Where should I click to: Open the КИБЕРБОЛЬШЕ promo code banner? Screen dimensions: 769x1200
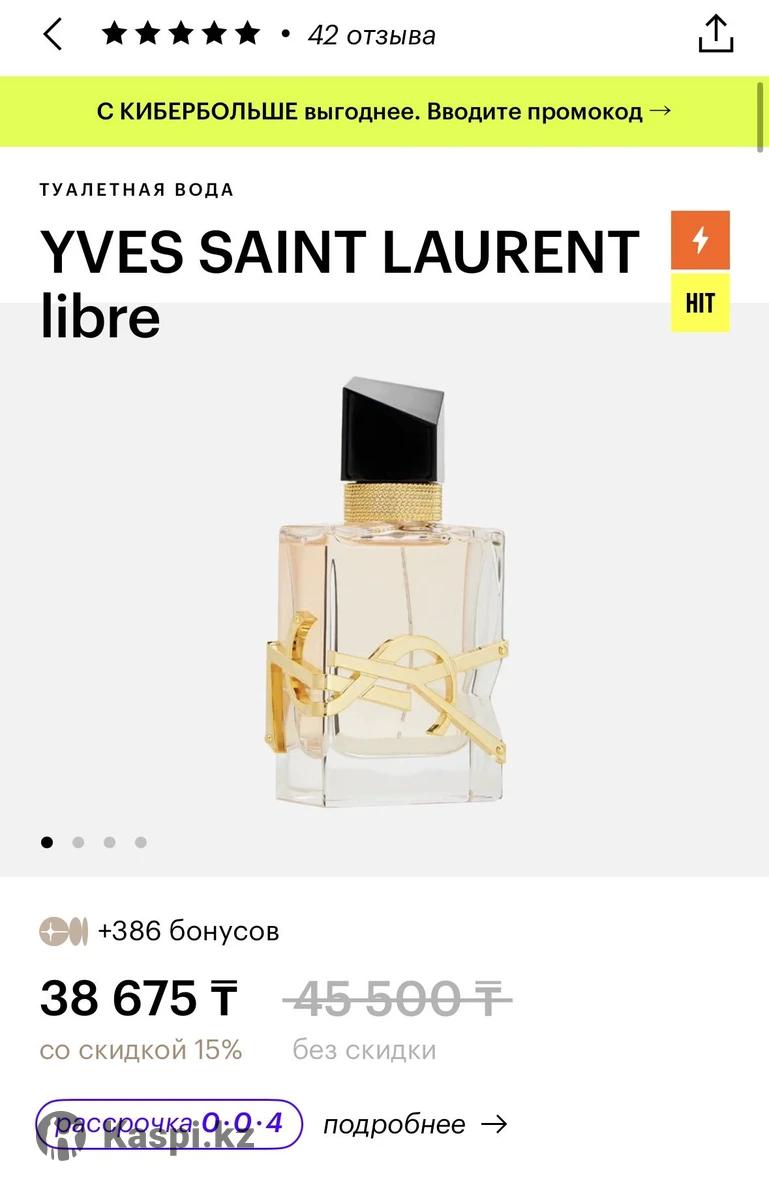point(384,111)
